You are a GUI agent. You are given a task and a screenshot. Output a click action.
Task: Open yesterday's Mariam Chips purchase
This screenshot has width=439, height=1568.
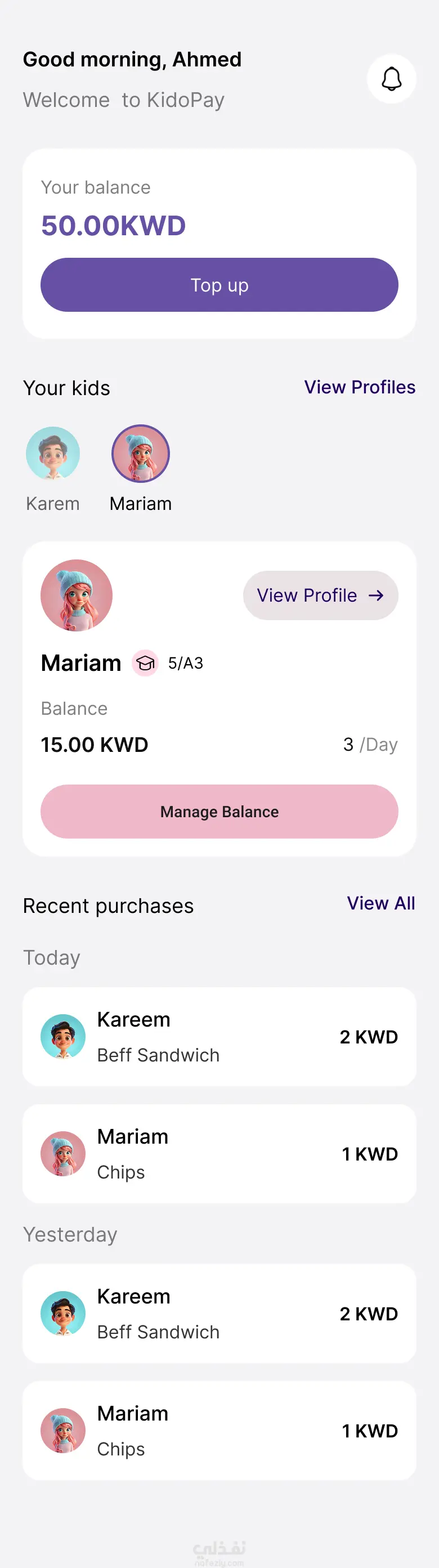pos(219,1431)
